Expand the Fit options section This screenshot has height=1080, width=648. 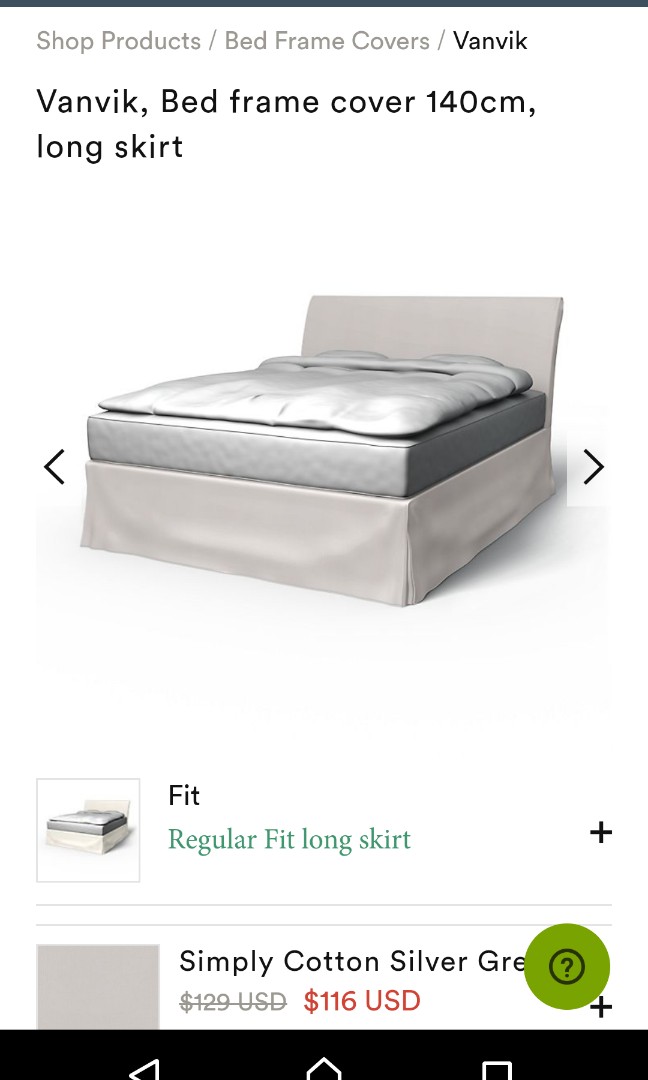[600, 832]
